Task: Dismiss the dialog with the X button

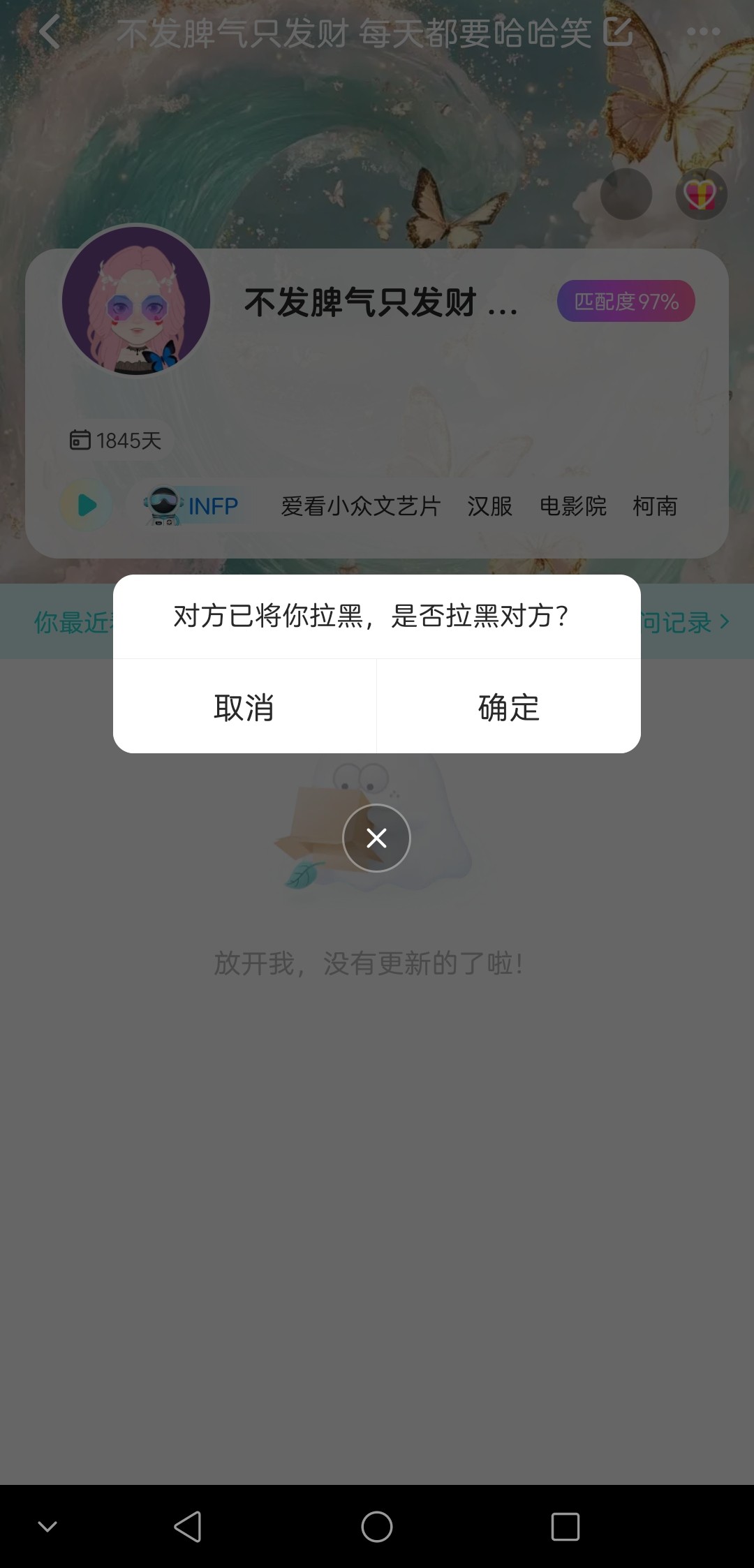Action: [x=376, y=838]
